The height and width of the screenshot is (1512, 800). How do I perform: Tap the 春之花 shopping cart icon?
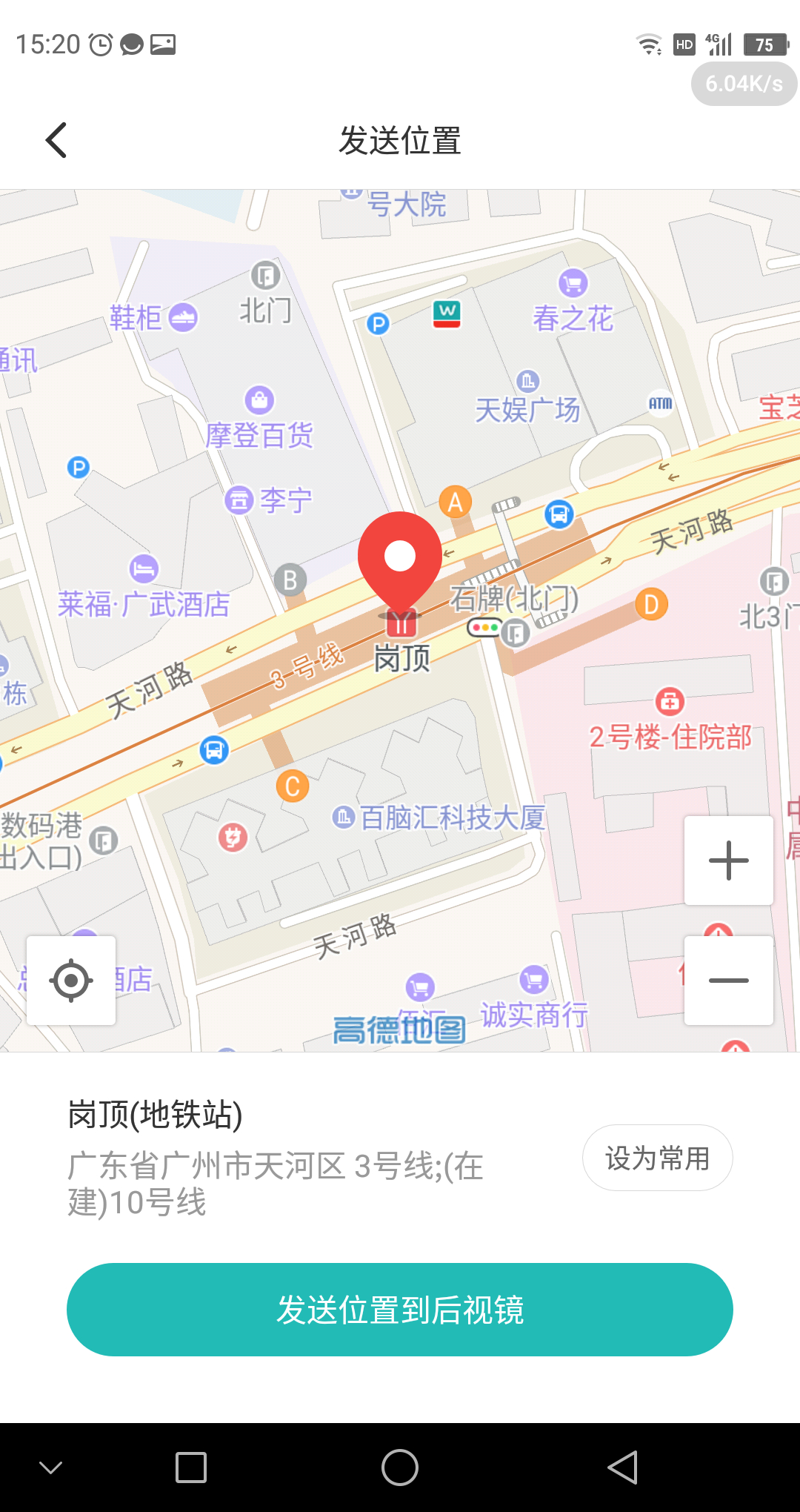[x=571, y=282]
